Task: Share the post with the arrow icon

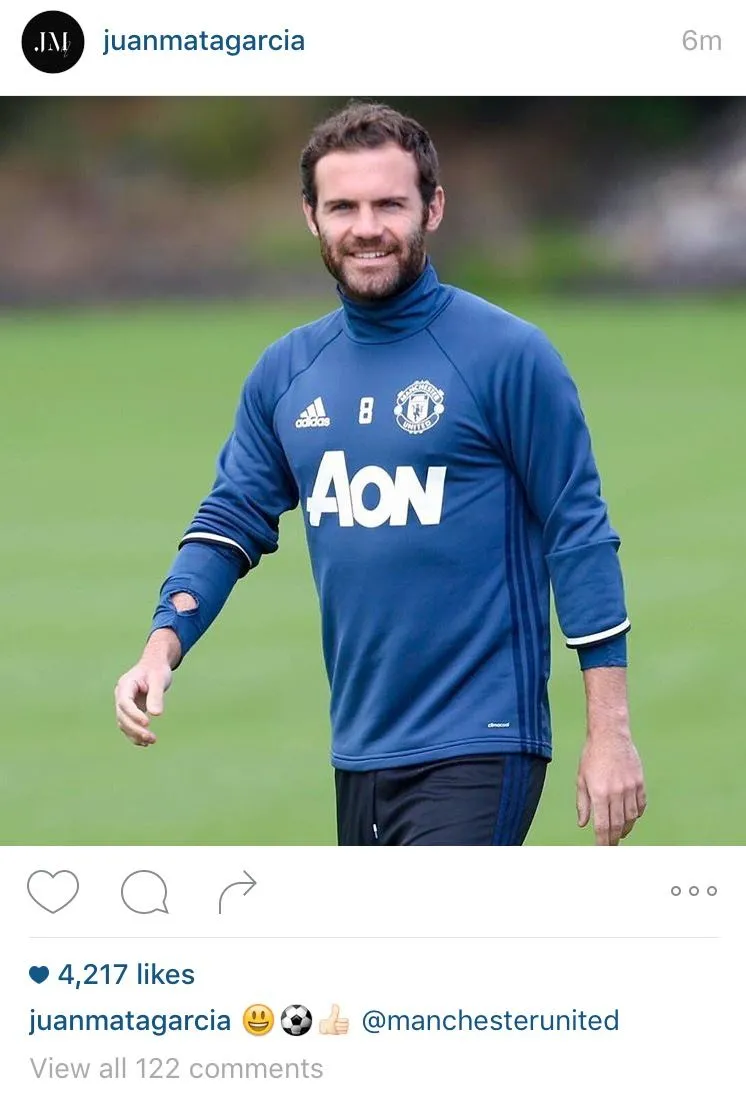Action: click(237, 891)
